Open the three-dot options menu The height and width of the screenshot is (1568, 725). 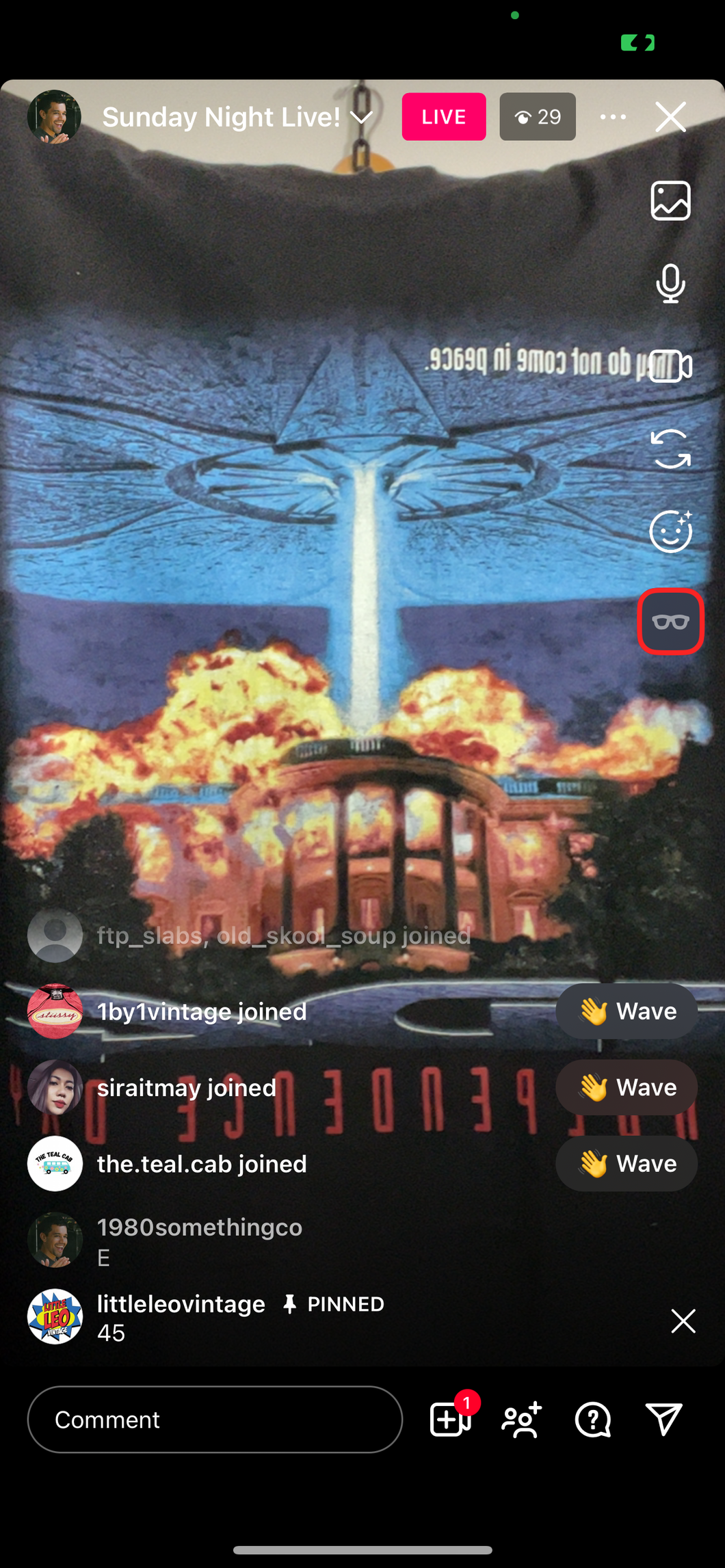pyautogui.click(x=613, y=117)
